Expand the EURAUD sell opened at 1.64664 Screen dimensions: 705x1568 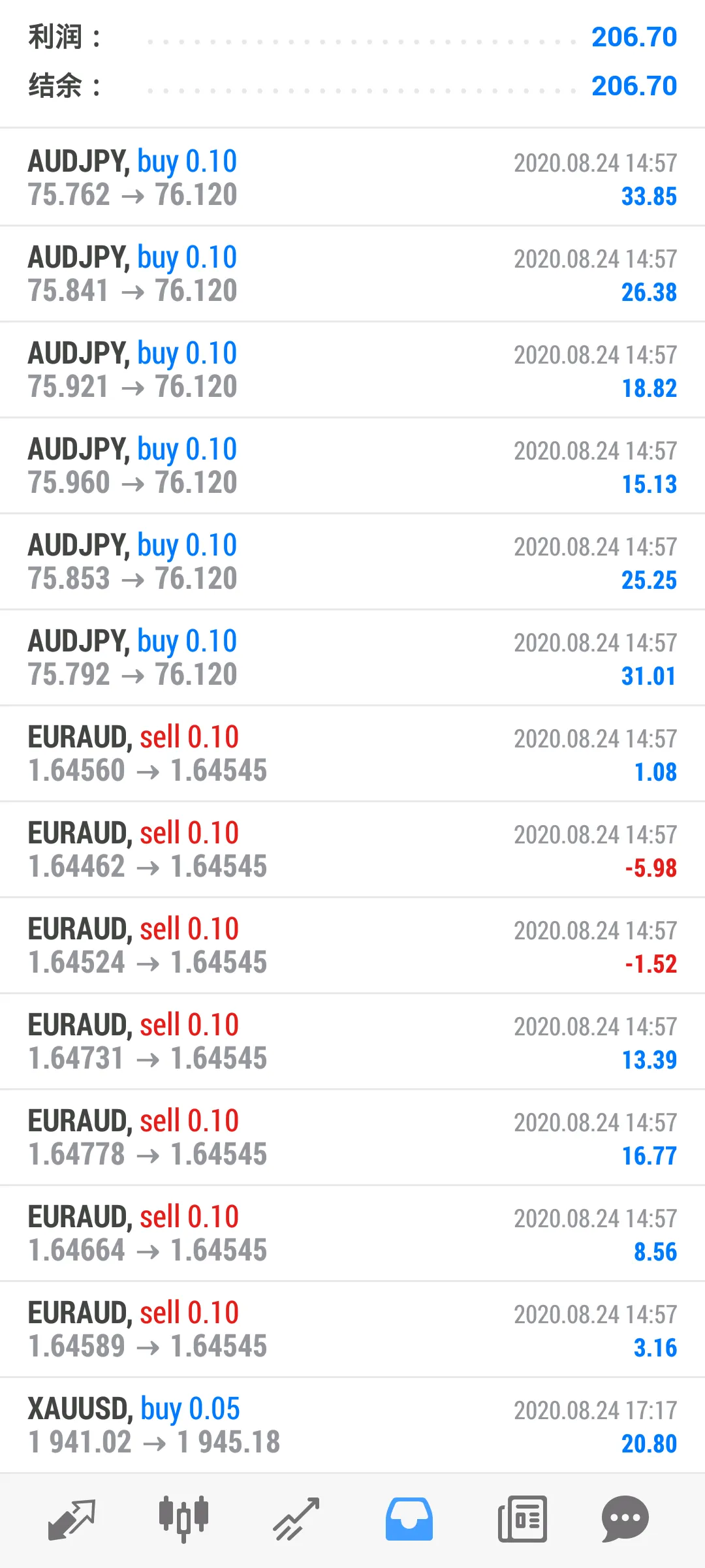click(352, 1233)
